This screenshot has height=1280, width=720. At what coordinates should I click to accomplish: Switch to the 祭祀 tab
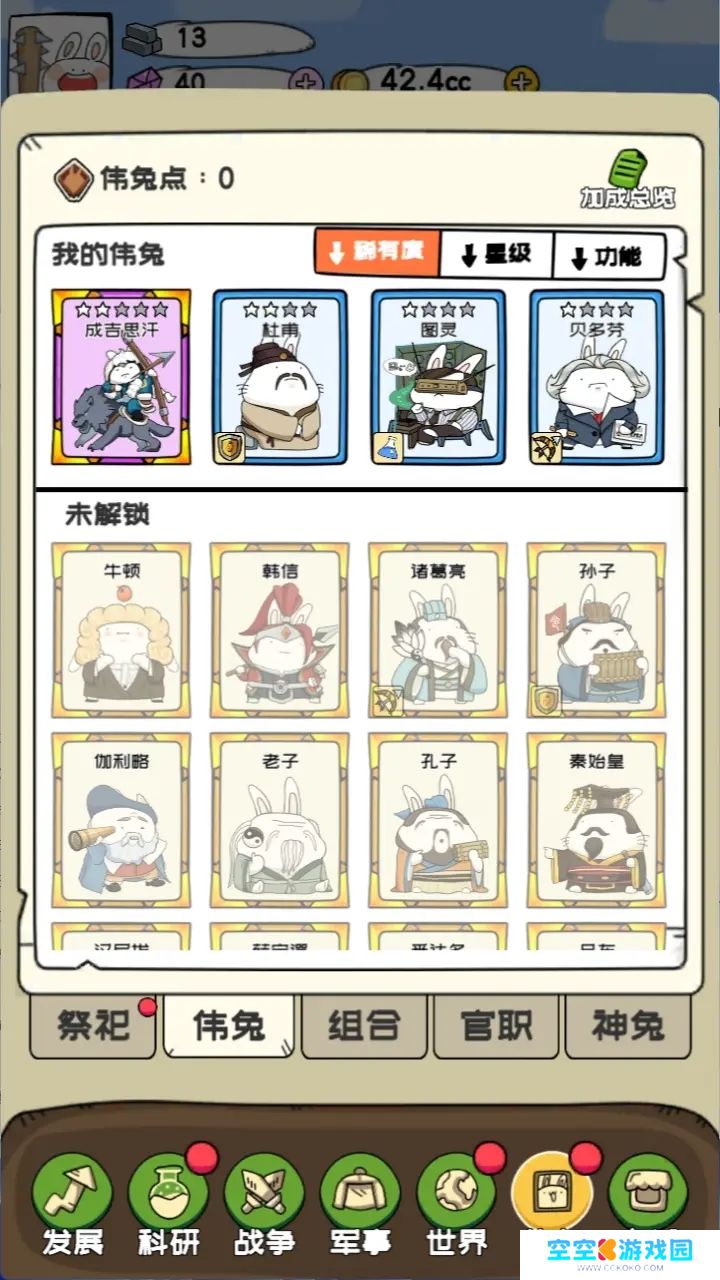pyautogui.click(x=93, y=1026)
